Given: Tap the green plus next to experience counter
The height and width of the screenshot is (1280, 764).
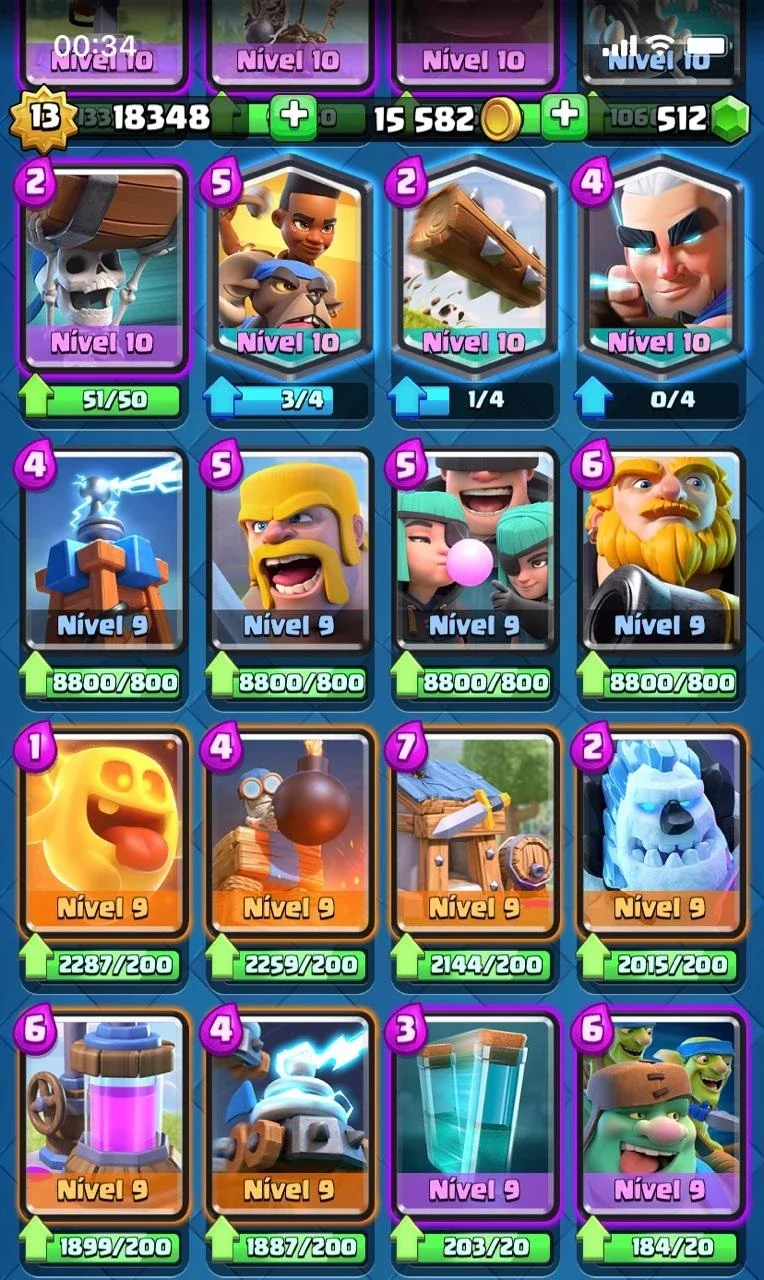Looking at the screenshot, I should (x=293, y=117).
